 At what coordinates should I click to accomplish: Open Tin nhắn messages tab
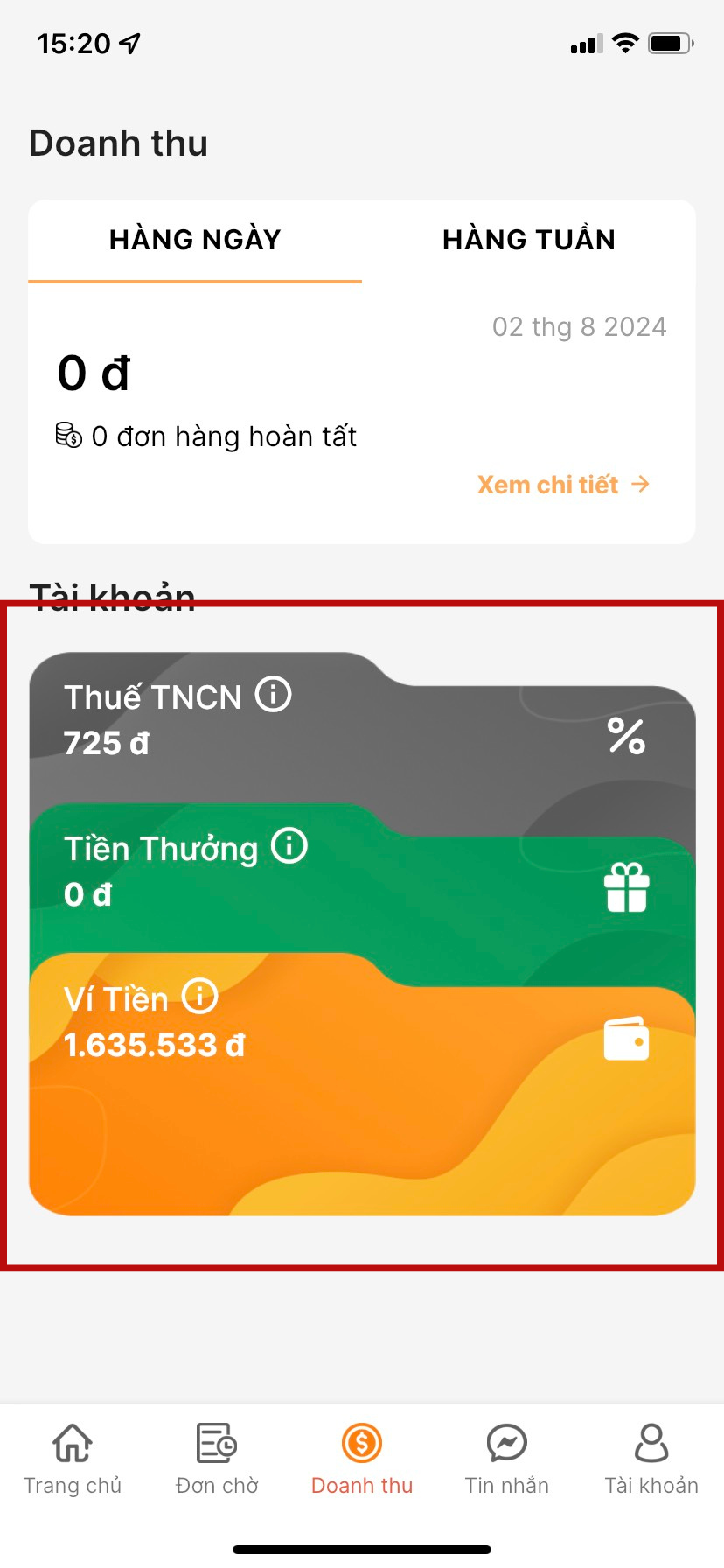pyautogui.click(x=507, y=1459)
